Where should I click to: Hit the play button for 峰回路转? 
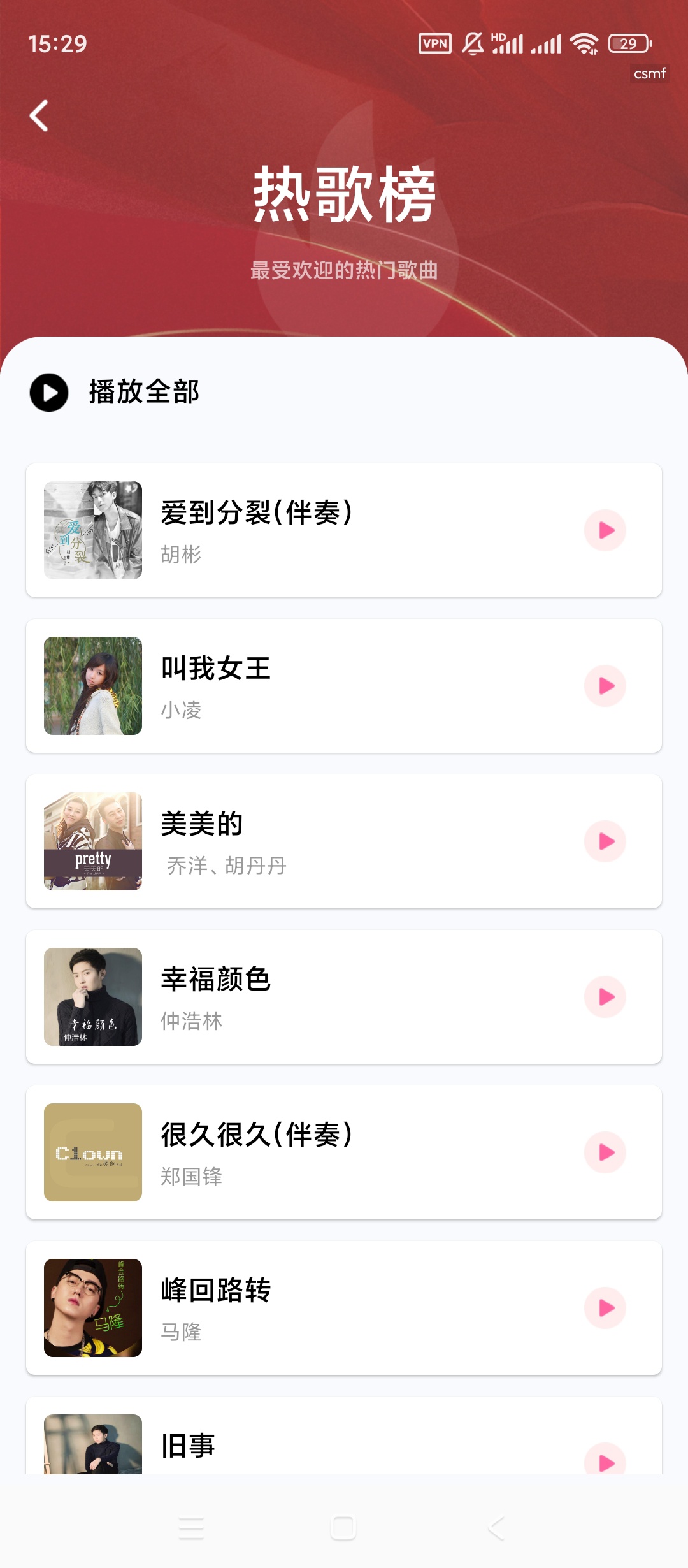click(x=605, y=1308)
